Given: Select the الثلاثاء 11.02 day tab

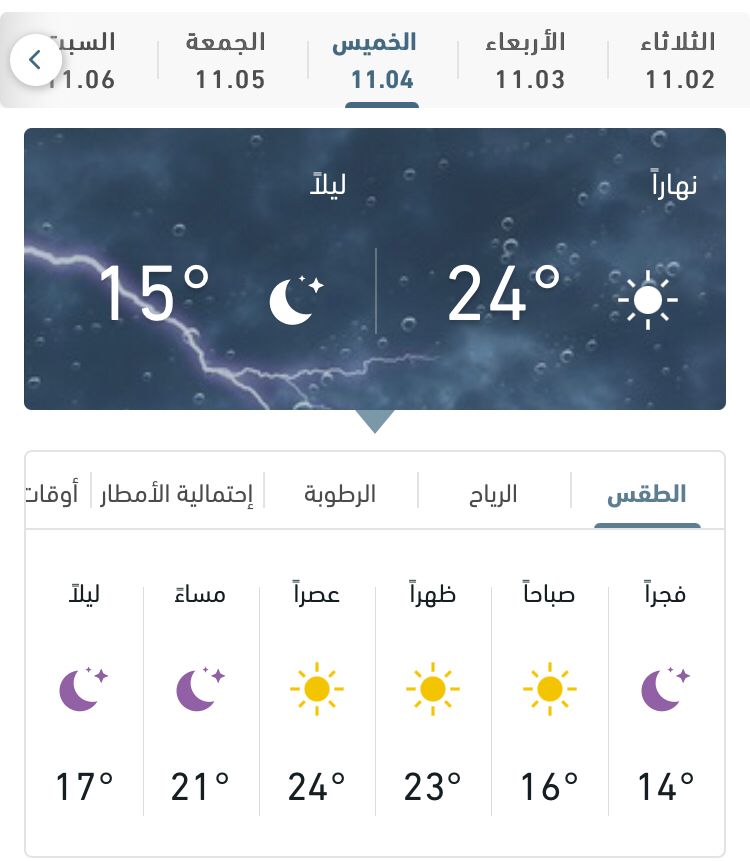Looking at the screenshot, I should coord(680,60).
